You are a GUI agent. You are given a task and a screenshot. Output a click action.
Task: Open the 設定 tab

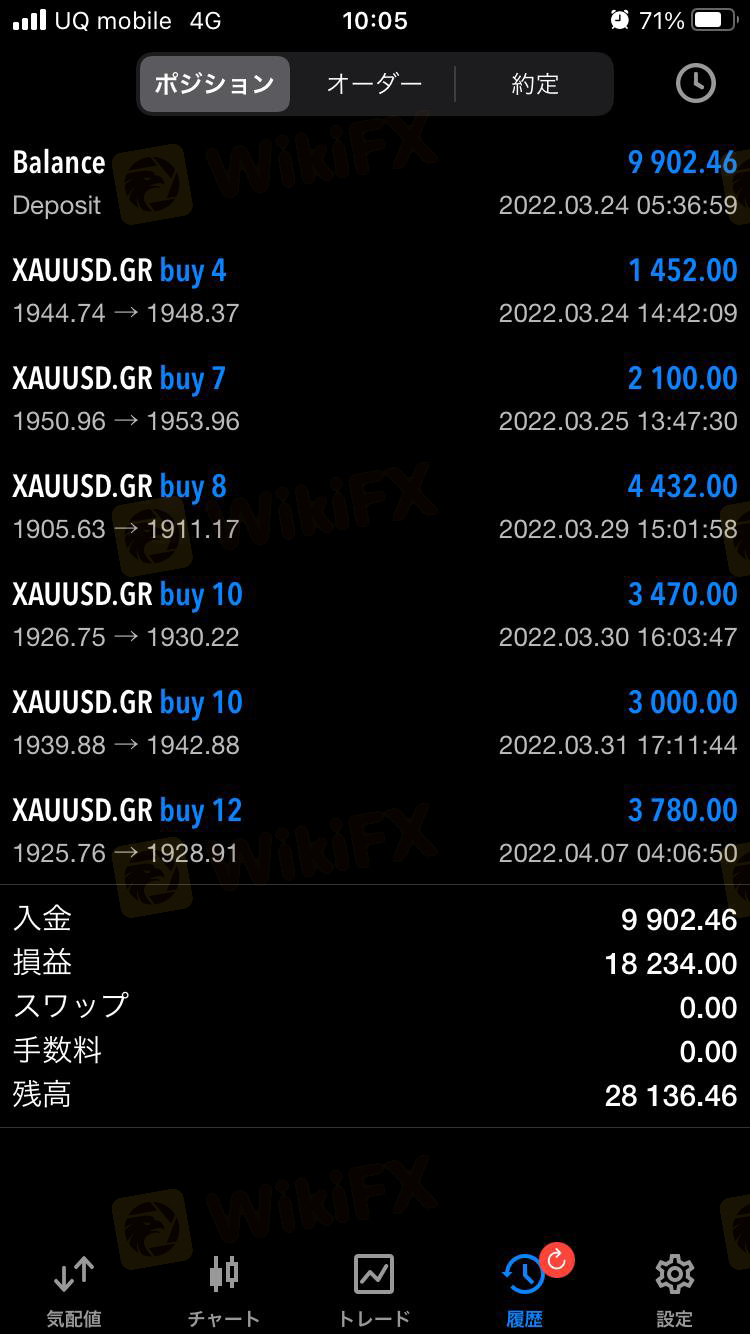click(x=675, y=1288)
